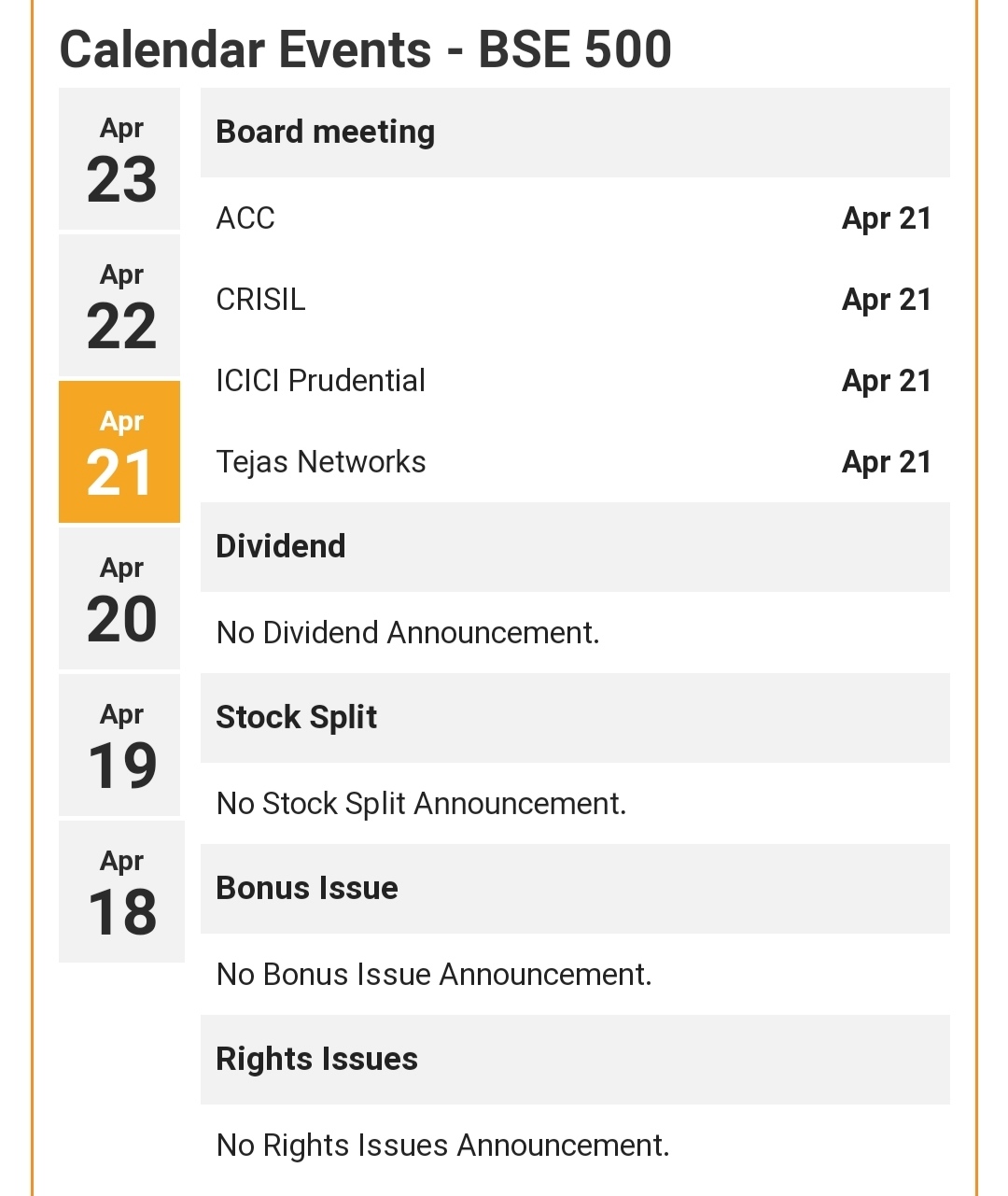This screenshot has height=1196, width=1008.
Task: View events on Apr 19
Action: point(119,746)
